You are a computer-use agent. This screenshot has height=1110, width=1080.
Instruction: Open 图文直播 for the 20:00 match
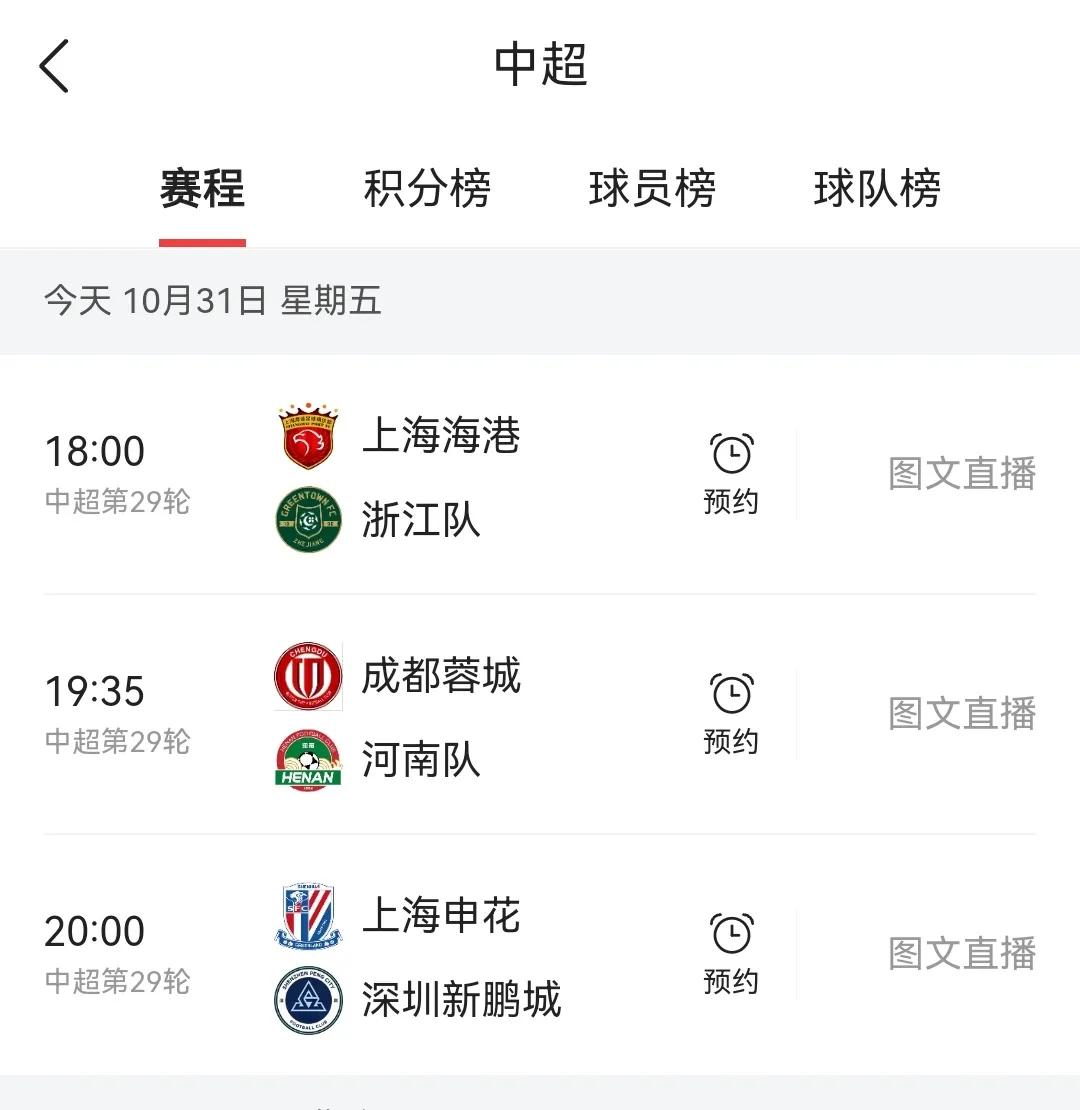962,954
